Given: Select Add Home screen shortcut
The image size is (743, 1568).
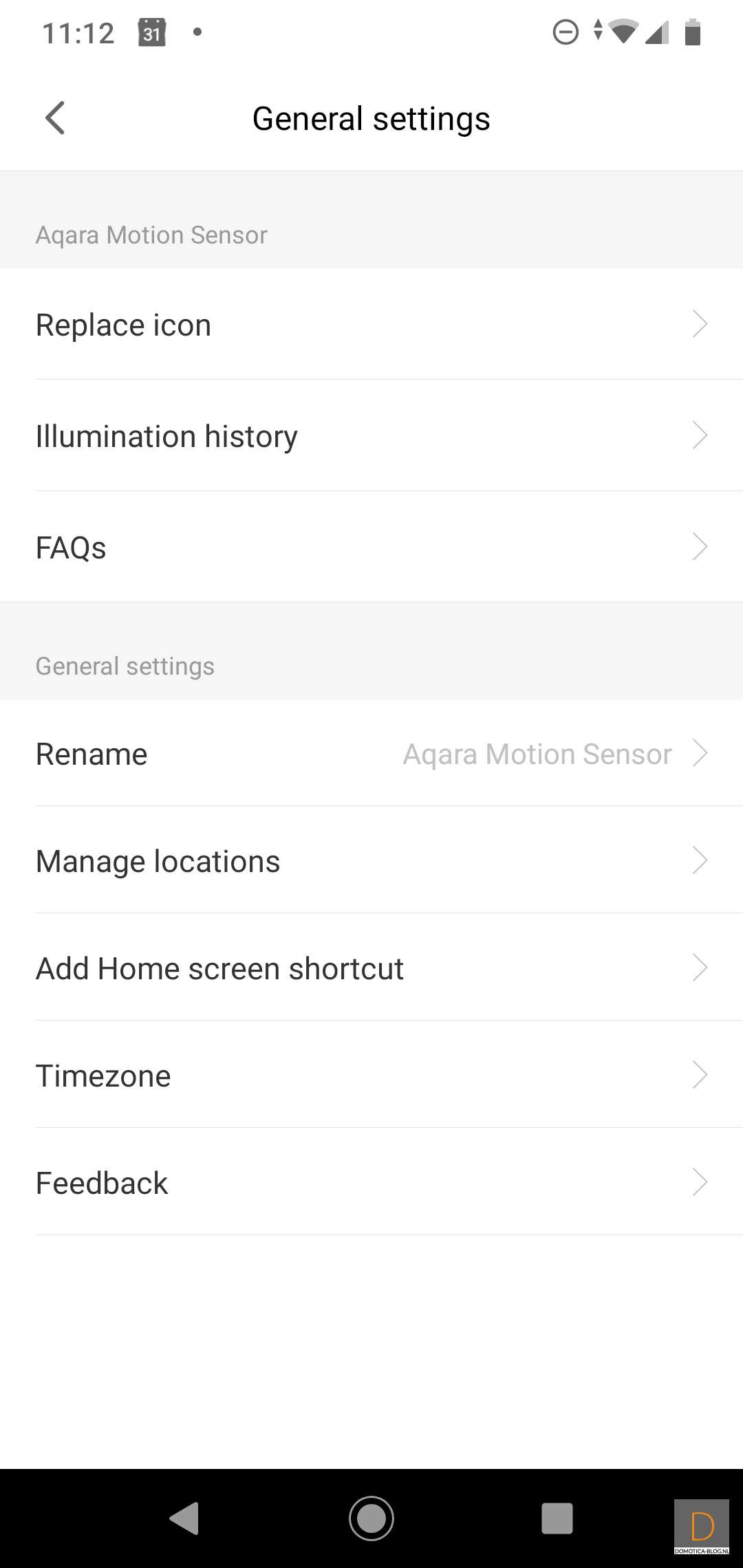Looking at the screenshot, I should 371,968.
